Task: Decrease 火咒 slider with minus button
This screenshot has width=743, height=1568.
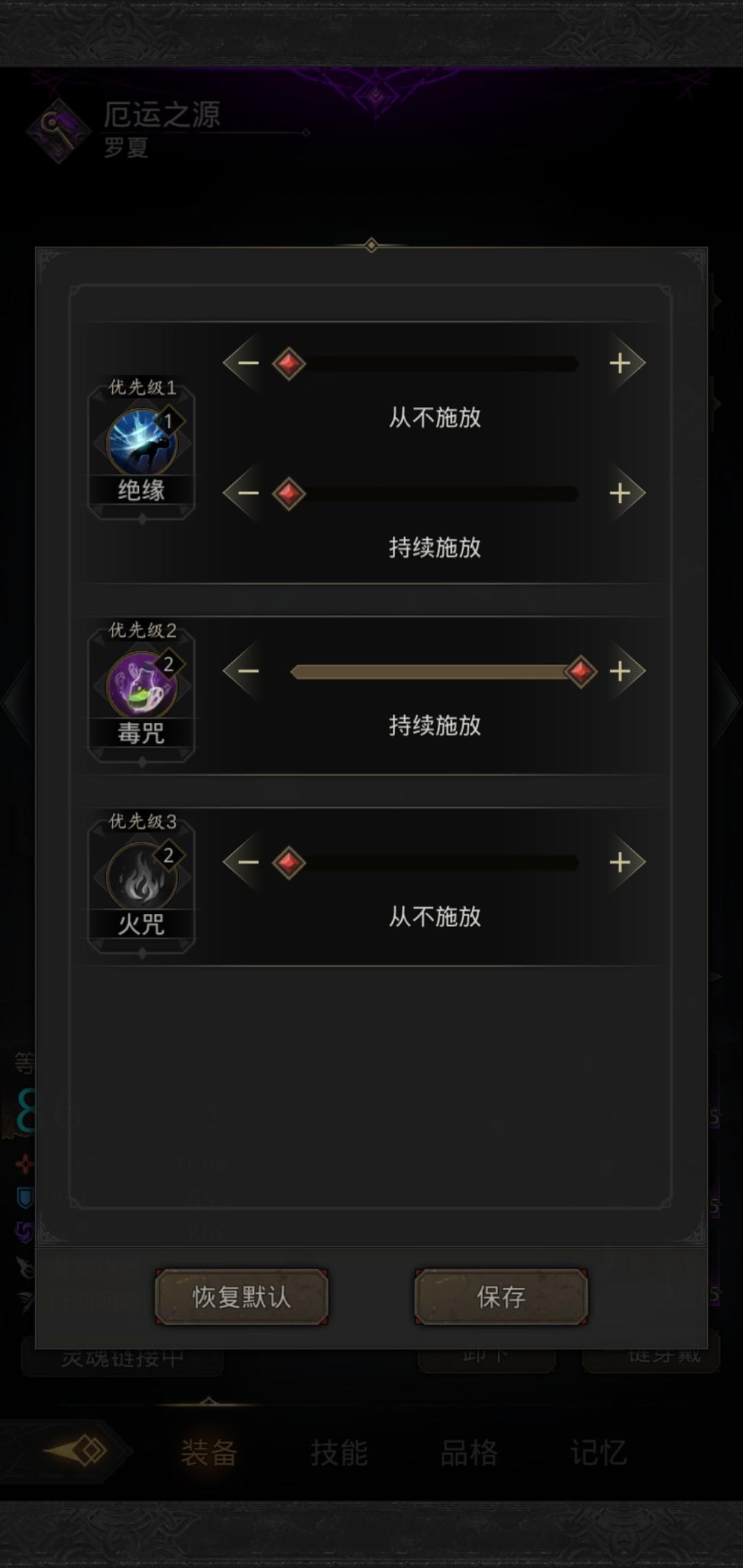Action: pyautogui.click(x=248, y=862)
